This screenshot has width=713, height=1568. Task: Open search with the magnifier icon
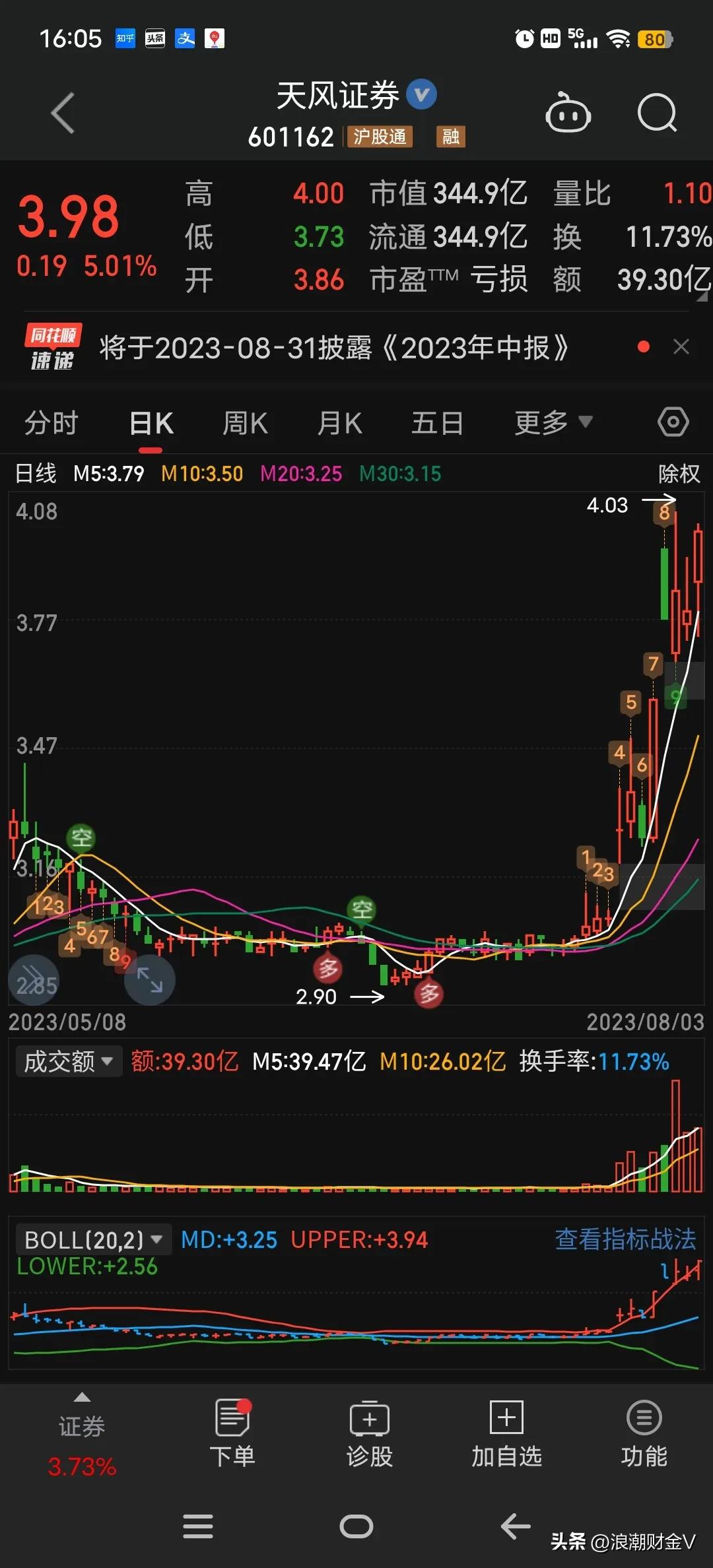(x=657, y=114)
